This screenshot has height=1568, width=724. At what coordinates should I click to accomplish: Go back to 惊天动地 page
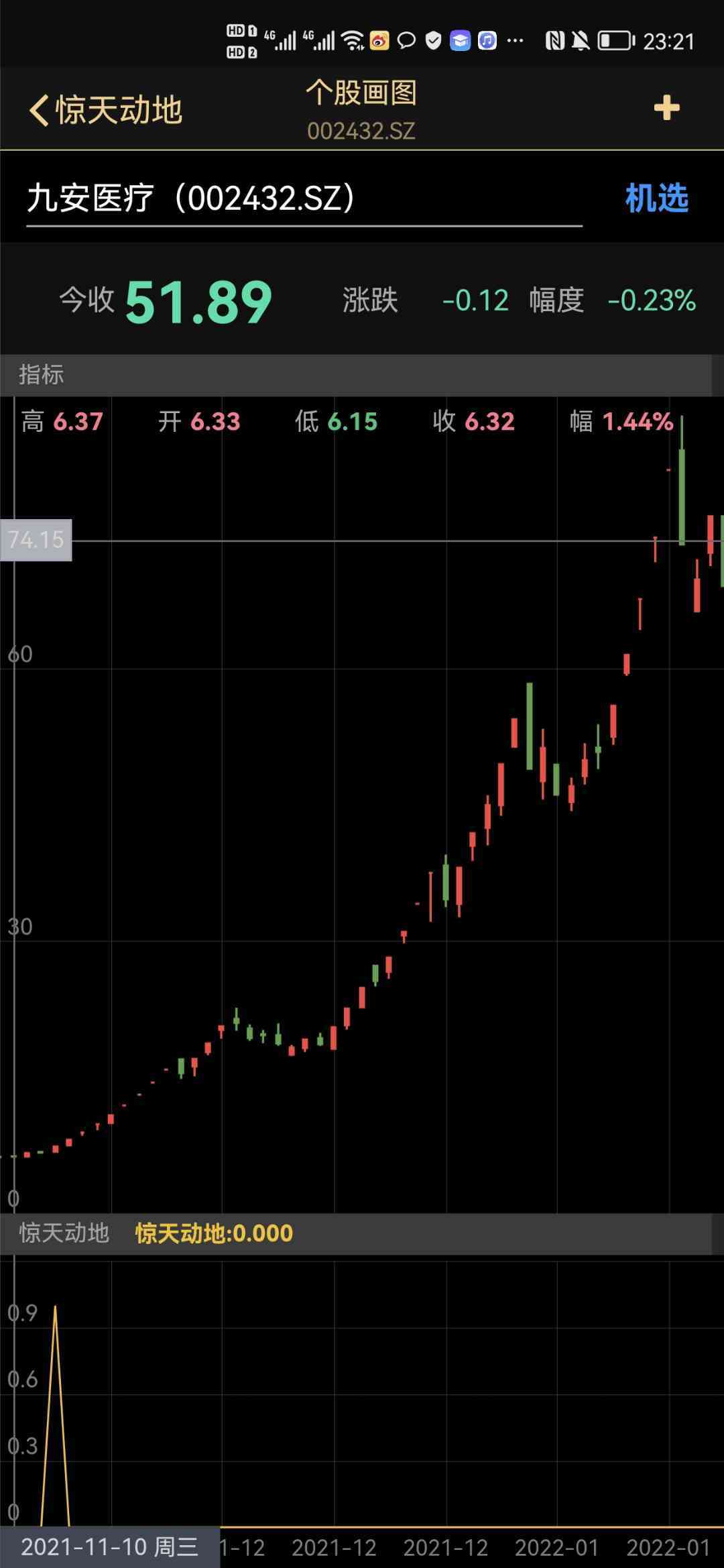[x=104, y=110]
